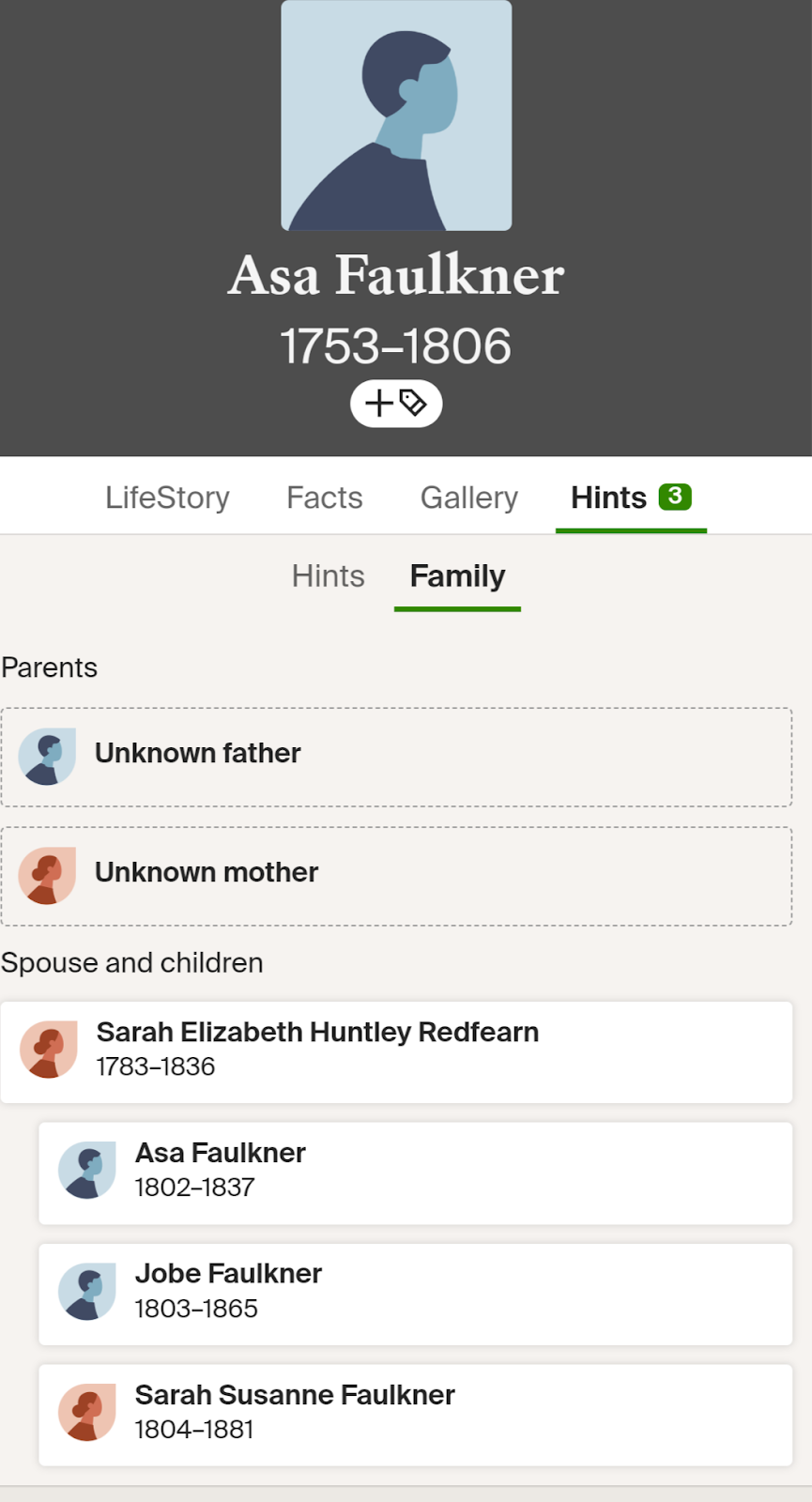The image size is (812, 1502).
Task: Open Asa Faulkner's profile photo
Action: pyautogui.click(x=396, y=115)
